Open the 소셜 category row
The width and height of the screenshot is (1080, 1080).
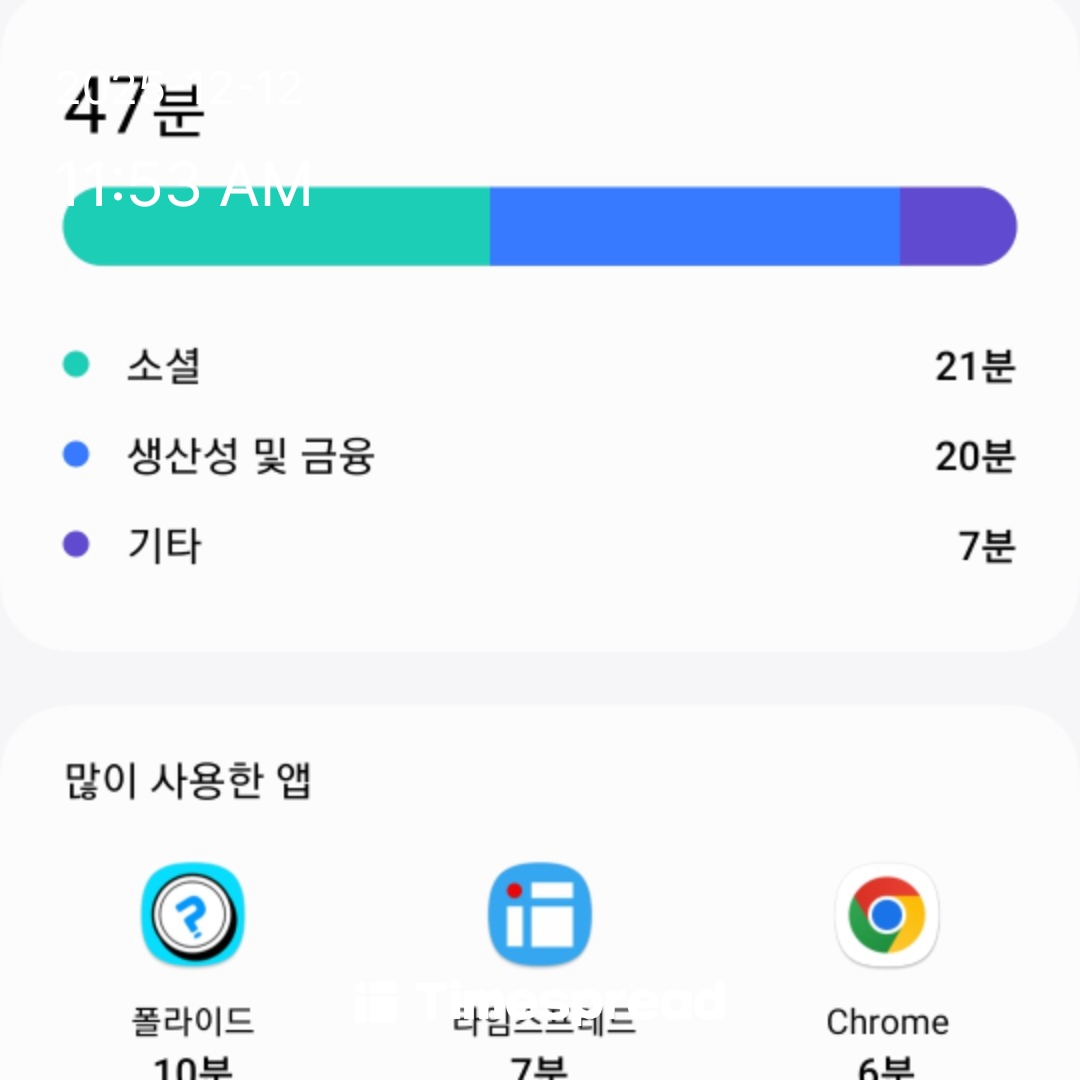pos(540,366)
